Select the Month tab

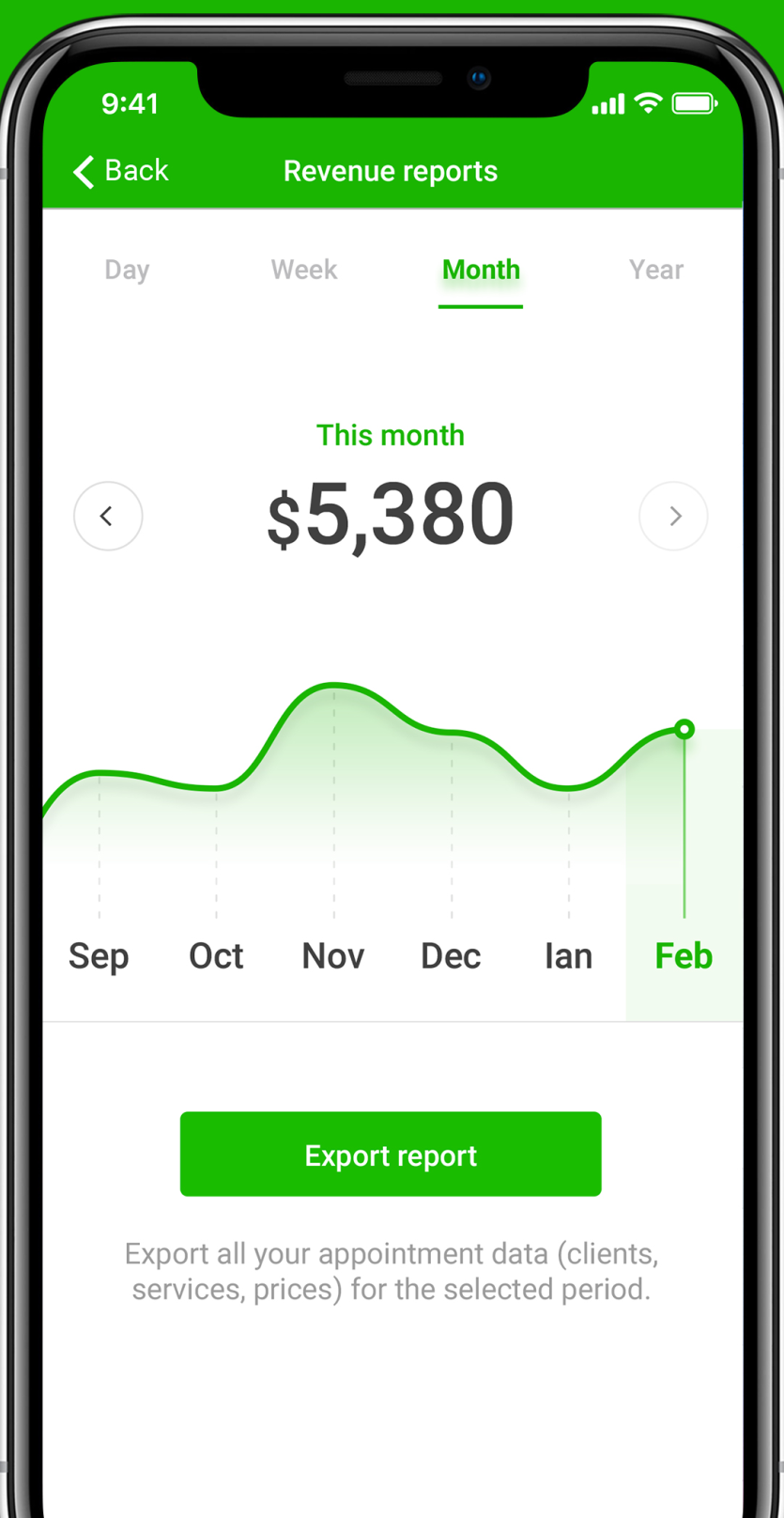481,270
